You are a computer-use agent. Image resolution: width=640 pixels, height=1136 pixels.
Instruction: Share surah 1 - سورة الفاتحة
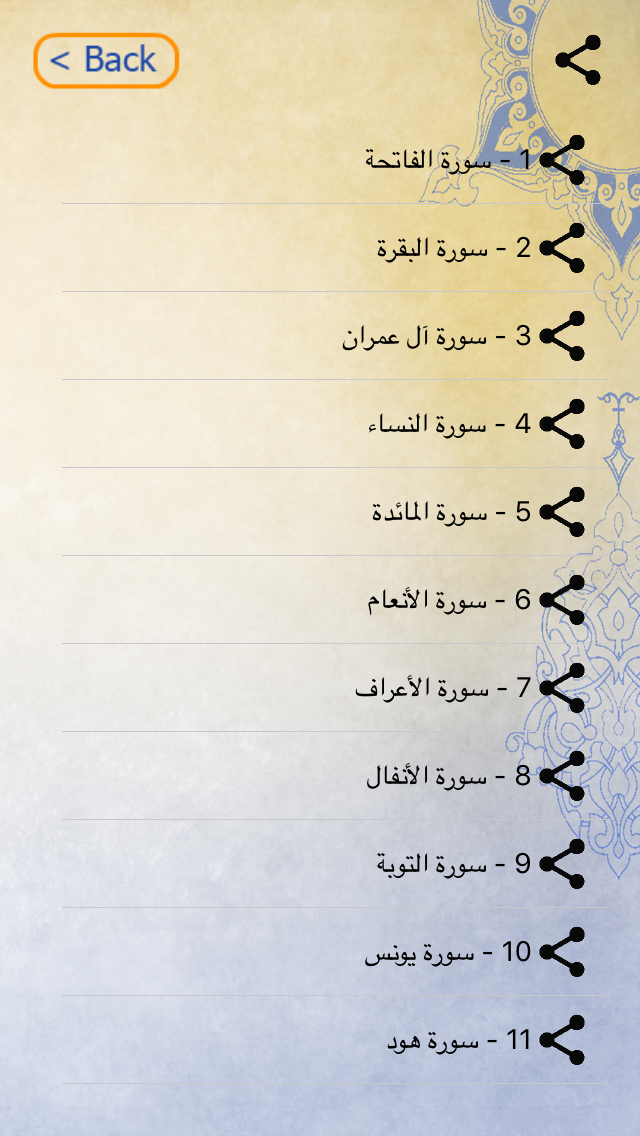pos(562,160)
